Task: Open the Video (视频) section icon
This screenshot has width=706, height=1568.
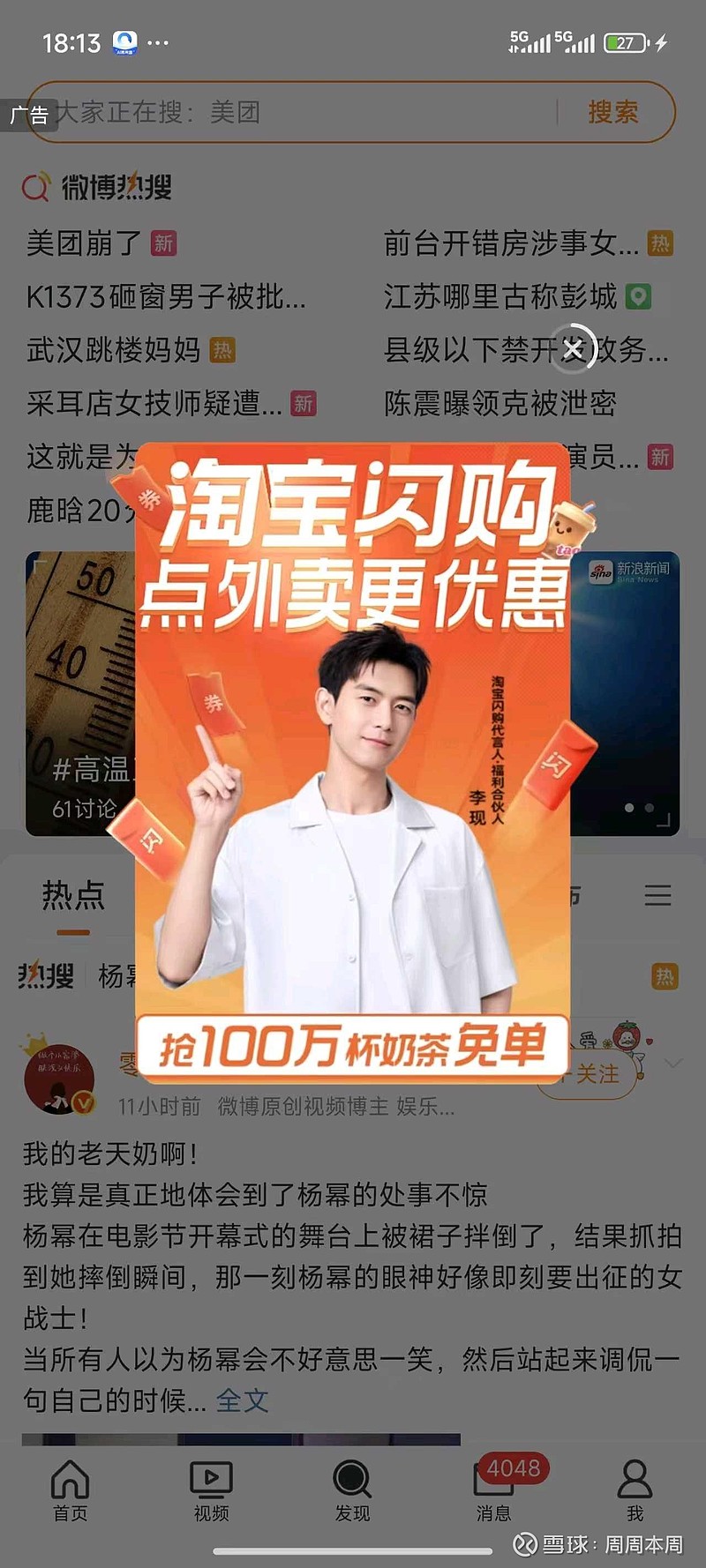Action: point(210,1476)
